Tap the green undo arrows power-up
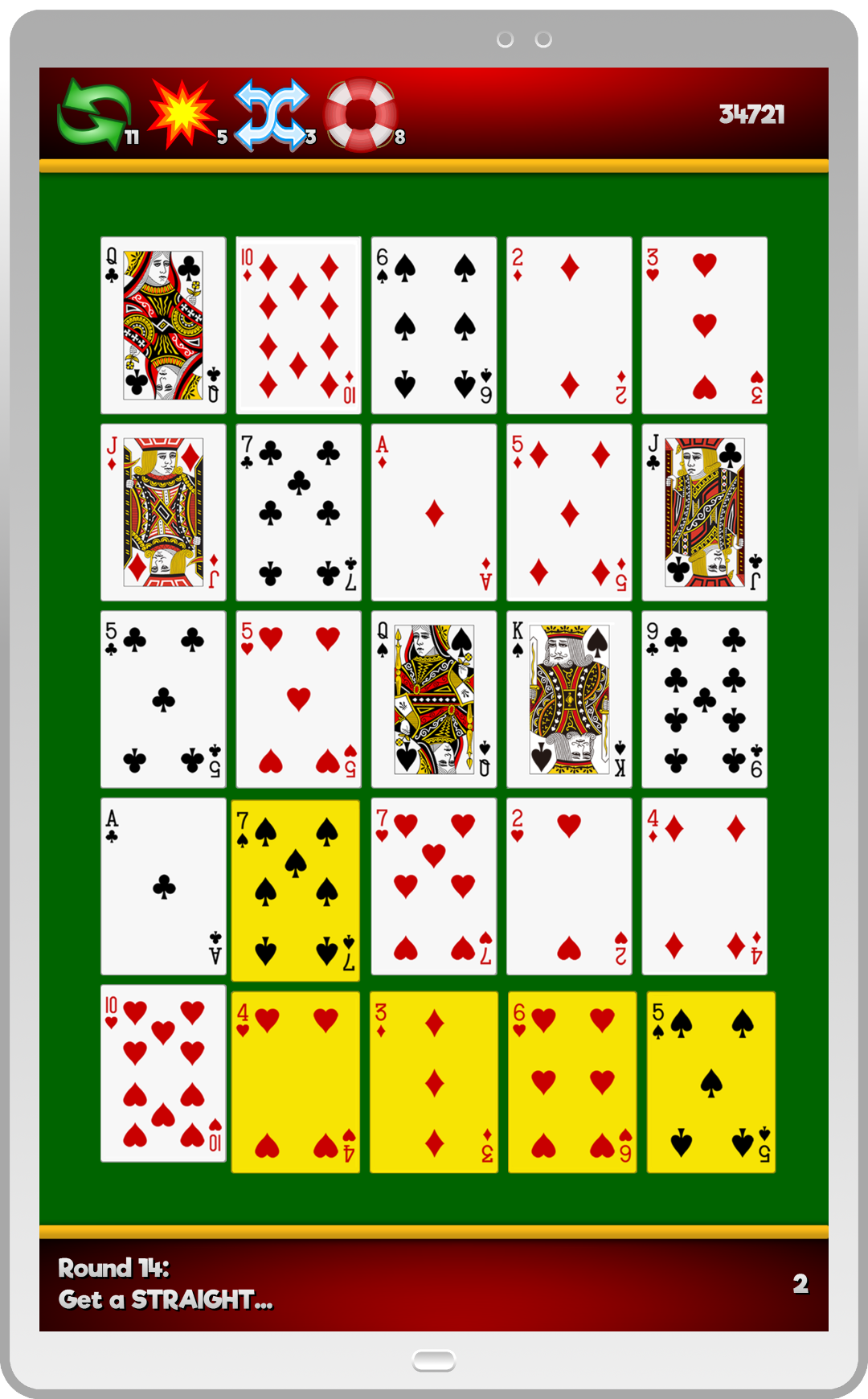The width and height of the screenshot is (868, 1399). click(x=95, y=113)
